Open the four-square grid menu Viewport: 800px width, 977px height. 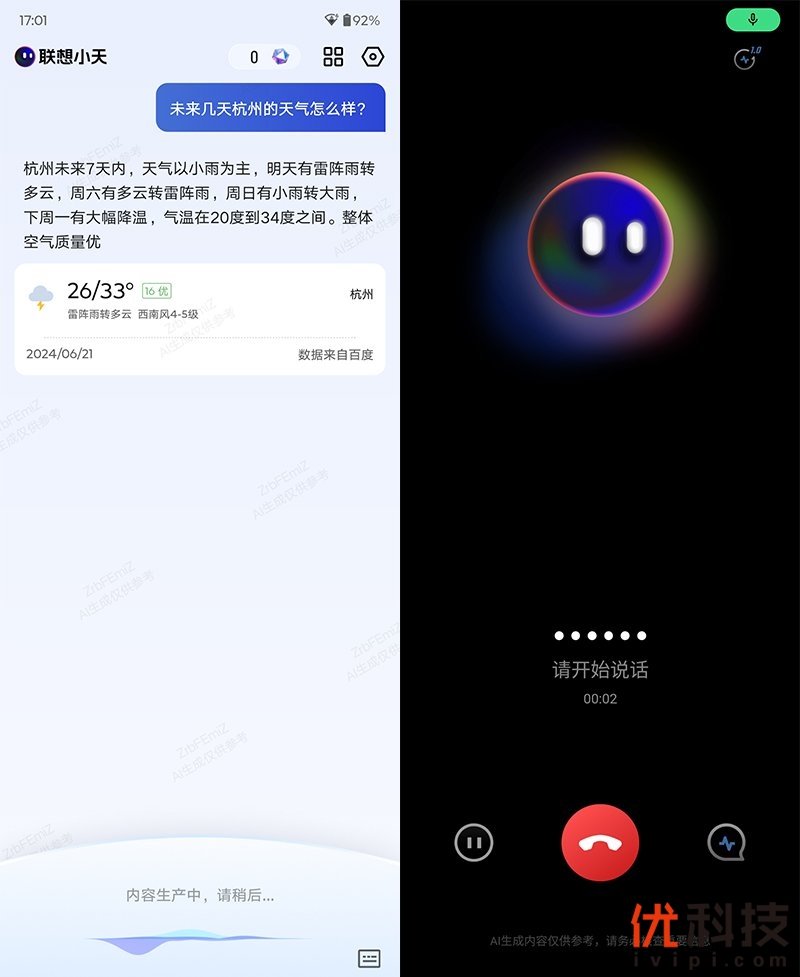point(333,57)
